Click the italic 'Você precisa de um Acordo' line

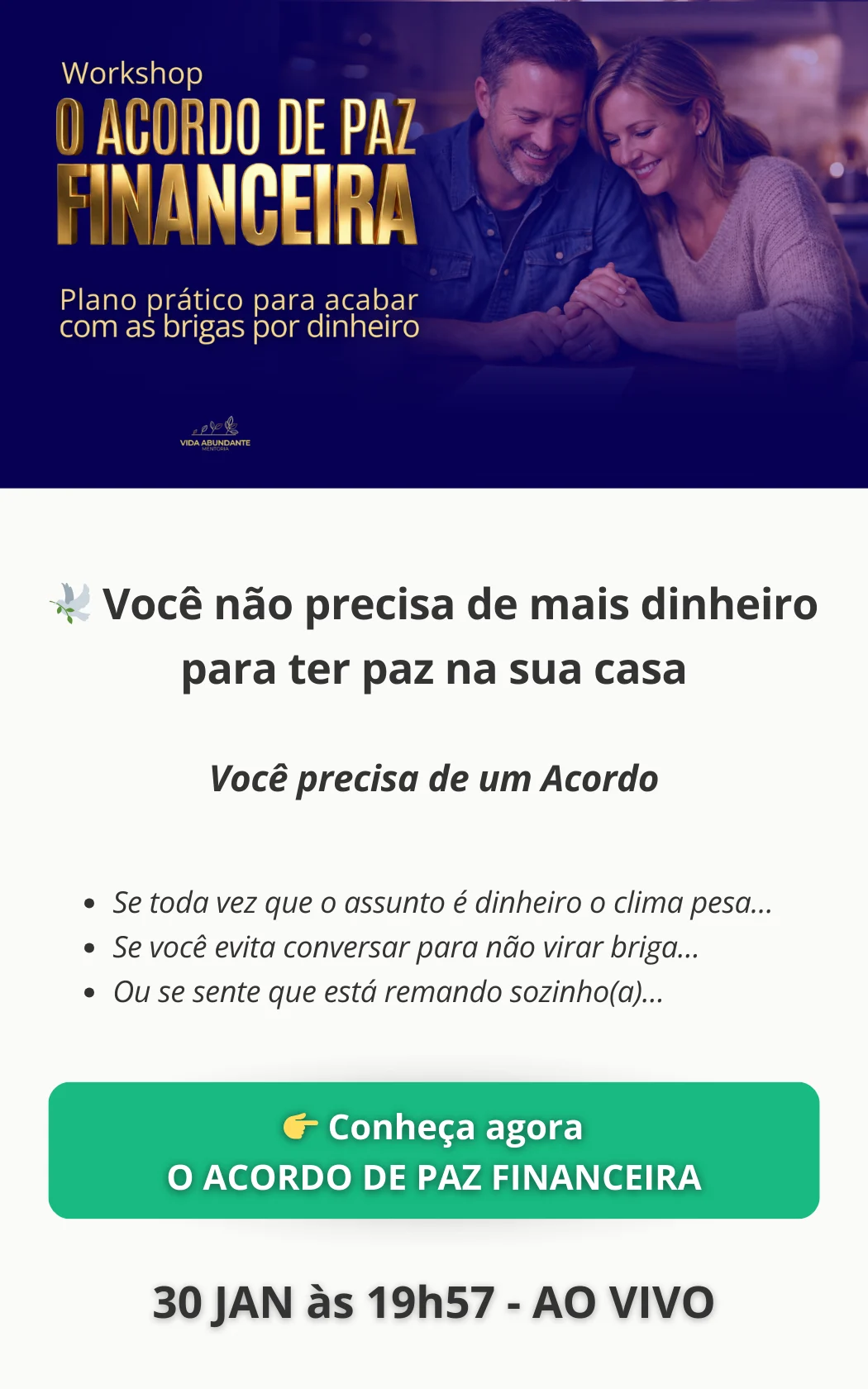coord(434,777)
